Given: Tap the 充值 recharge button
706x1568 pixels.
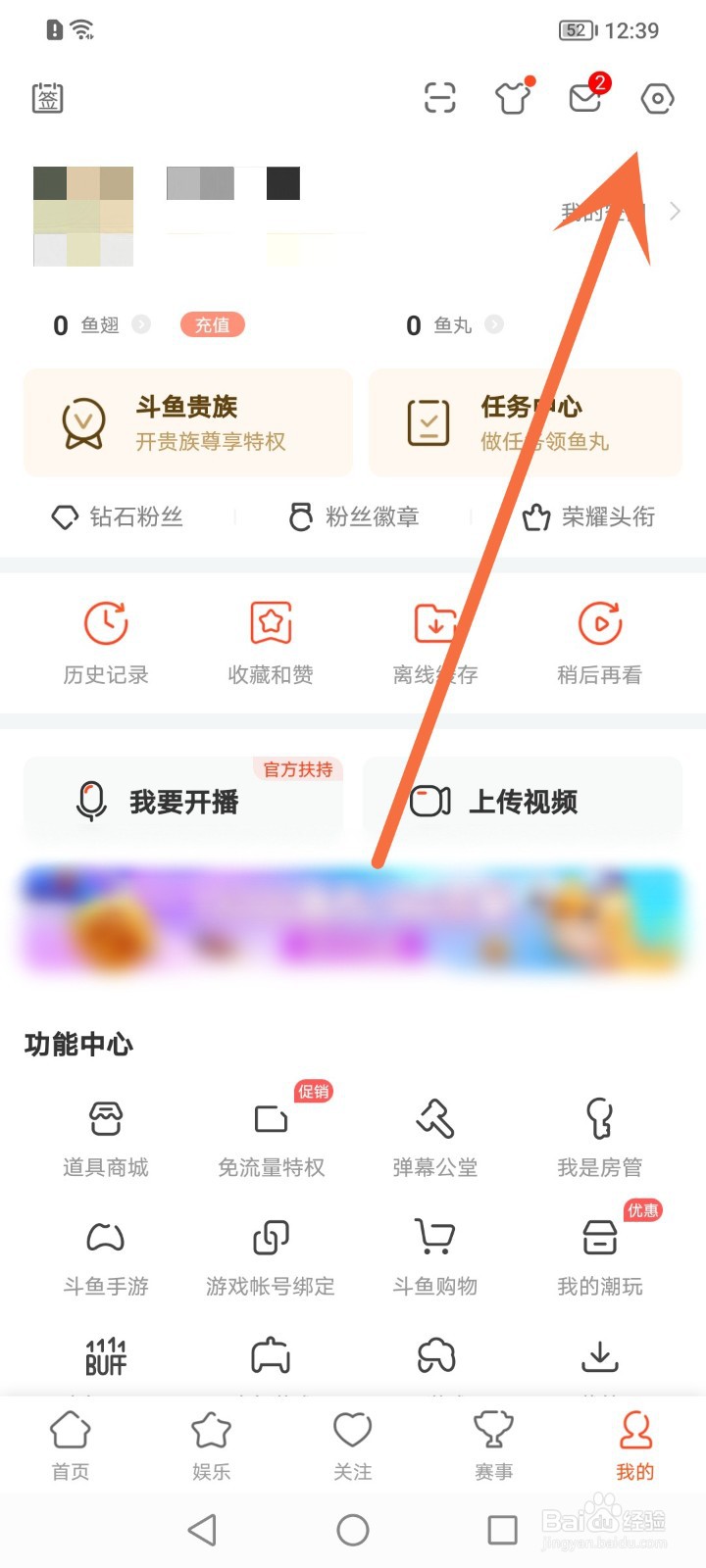Looking at the screenshot, I should [x=212, y=324].
